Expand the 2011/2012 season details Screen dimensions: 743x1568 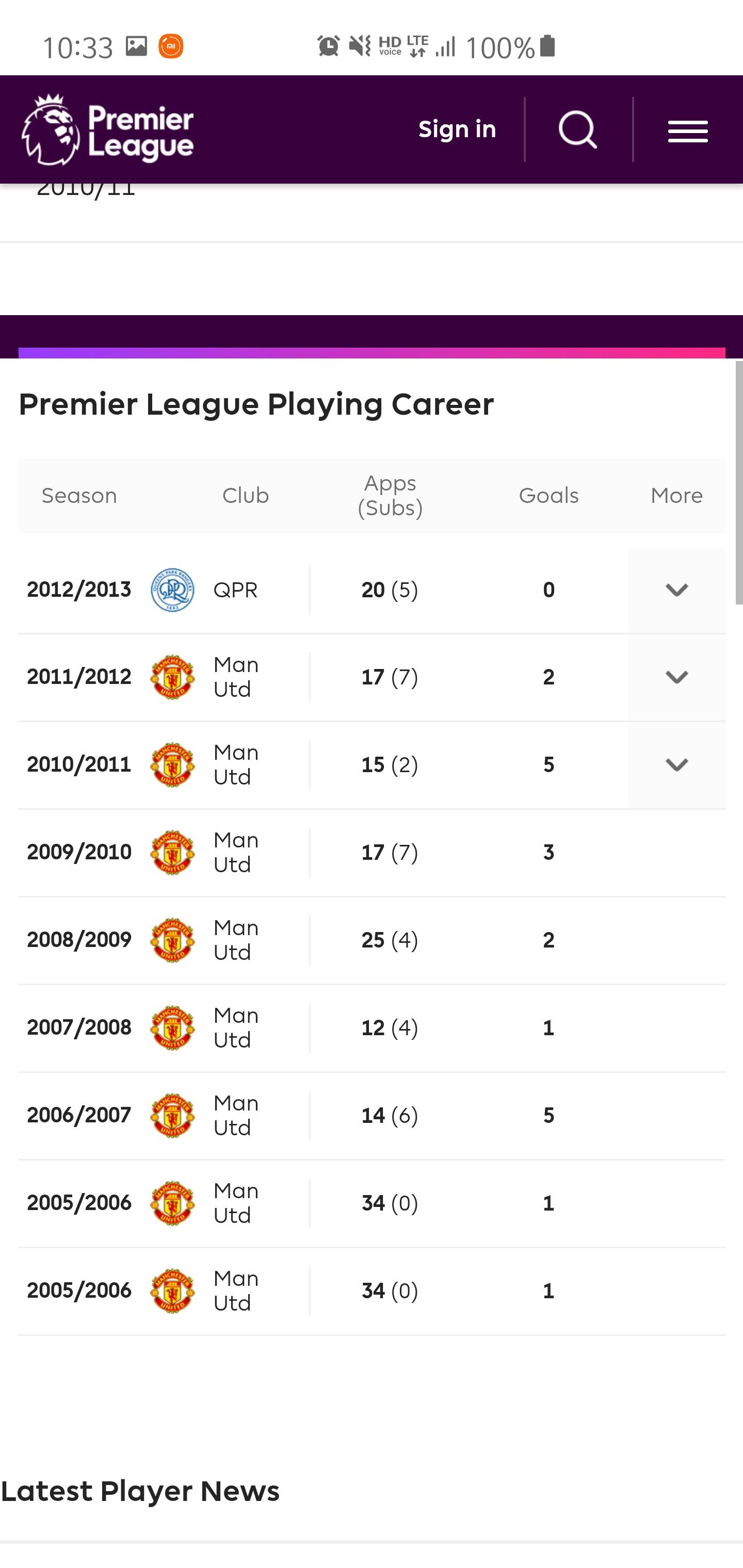click(x=676, y=677)
